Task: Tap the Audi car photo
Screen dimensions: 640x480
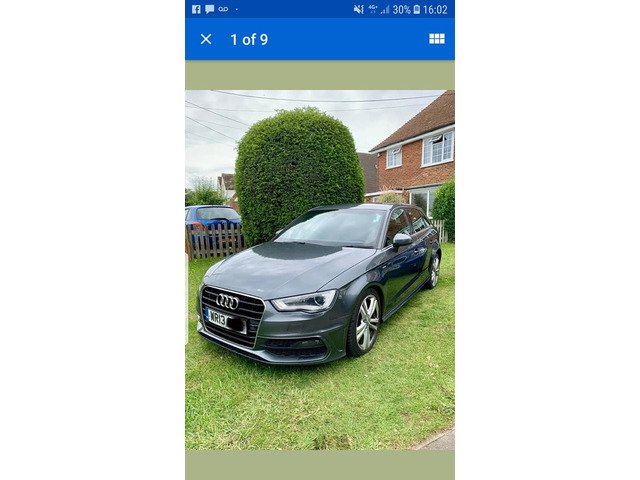Action: 319,270
